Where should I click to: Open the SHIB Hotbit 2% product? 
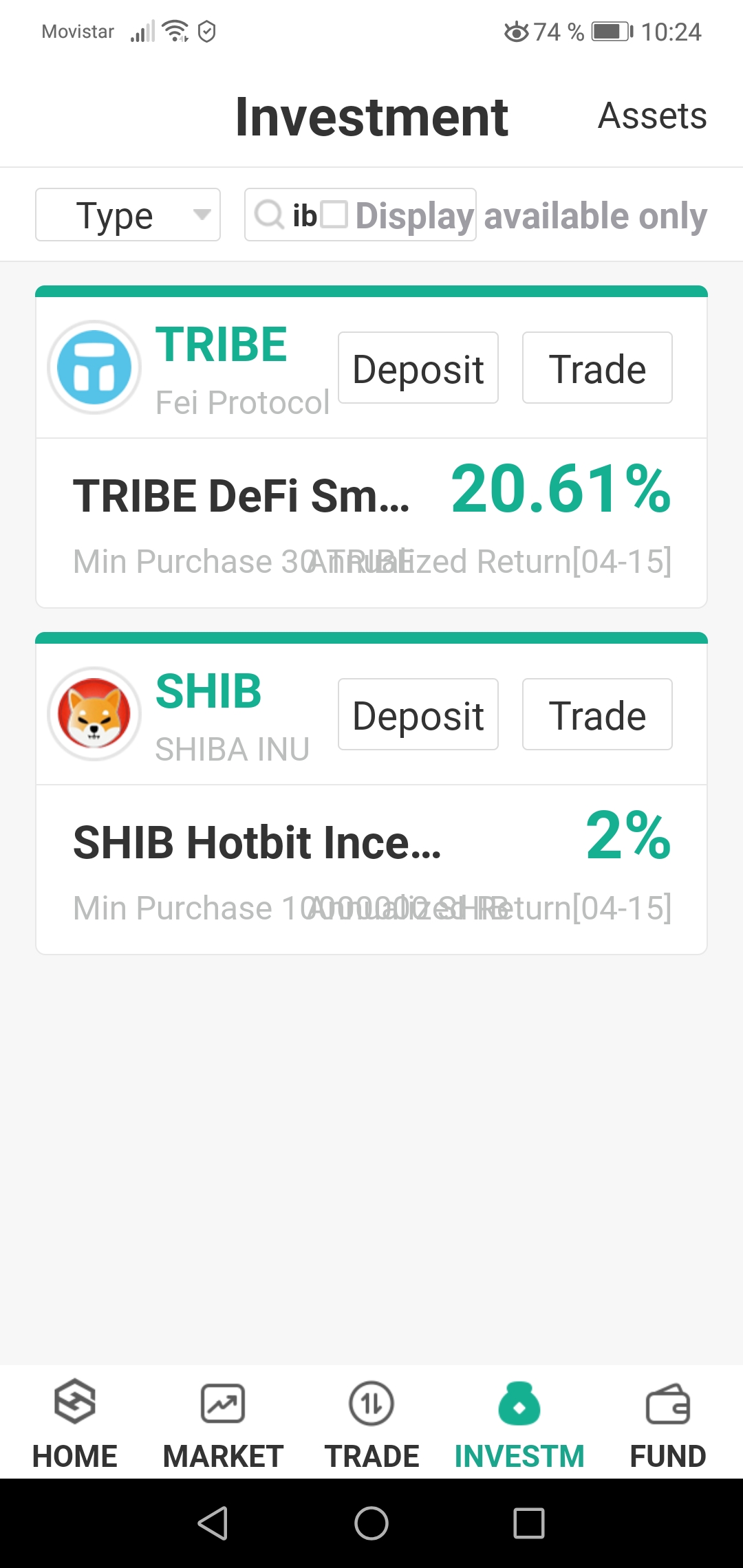371,870
